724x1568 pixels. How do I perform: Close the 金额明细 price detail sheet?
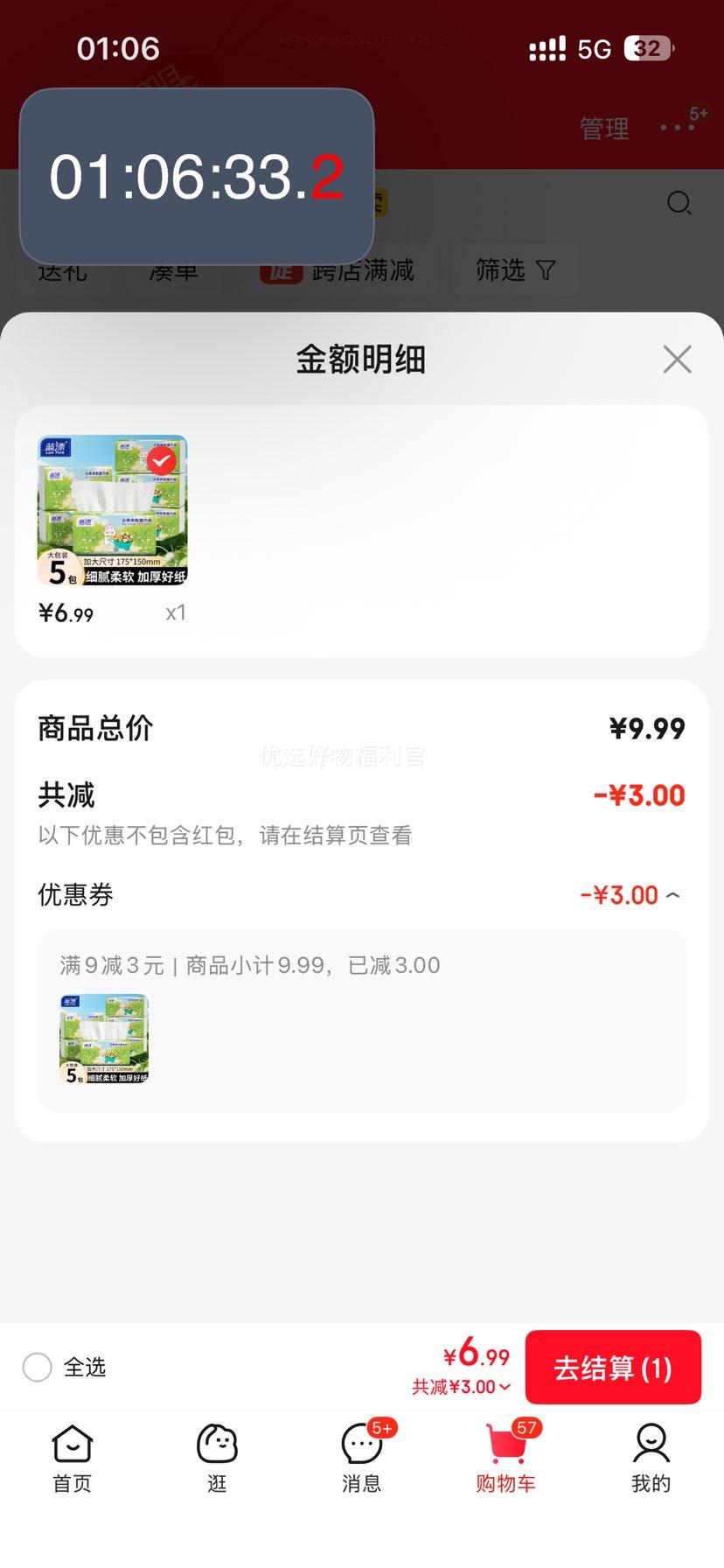click(x=676, y=359)
